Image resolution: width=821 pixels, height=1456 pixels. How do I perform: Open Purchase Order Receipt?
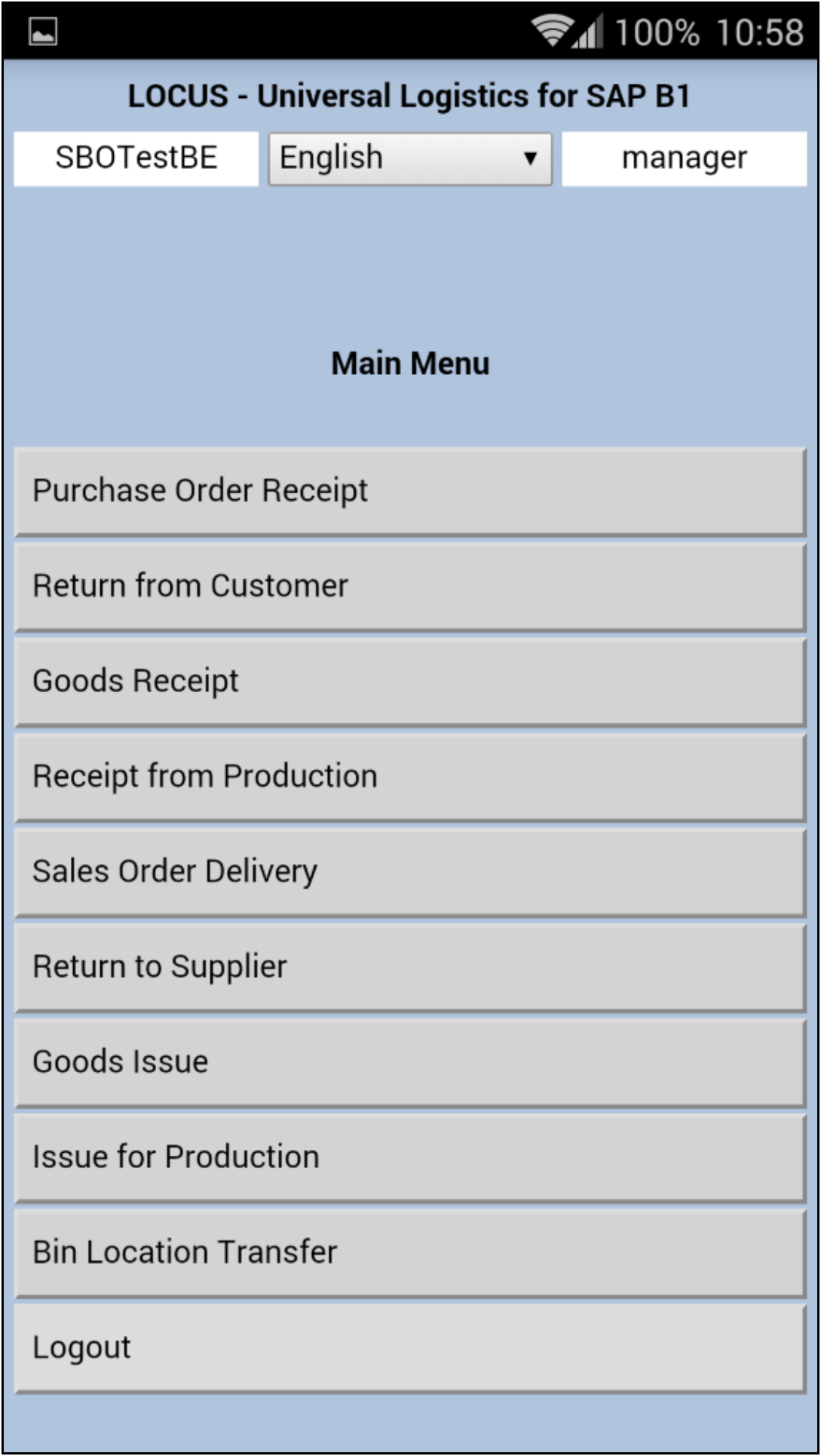(x=410, y=492)
